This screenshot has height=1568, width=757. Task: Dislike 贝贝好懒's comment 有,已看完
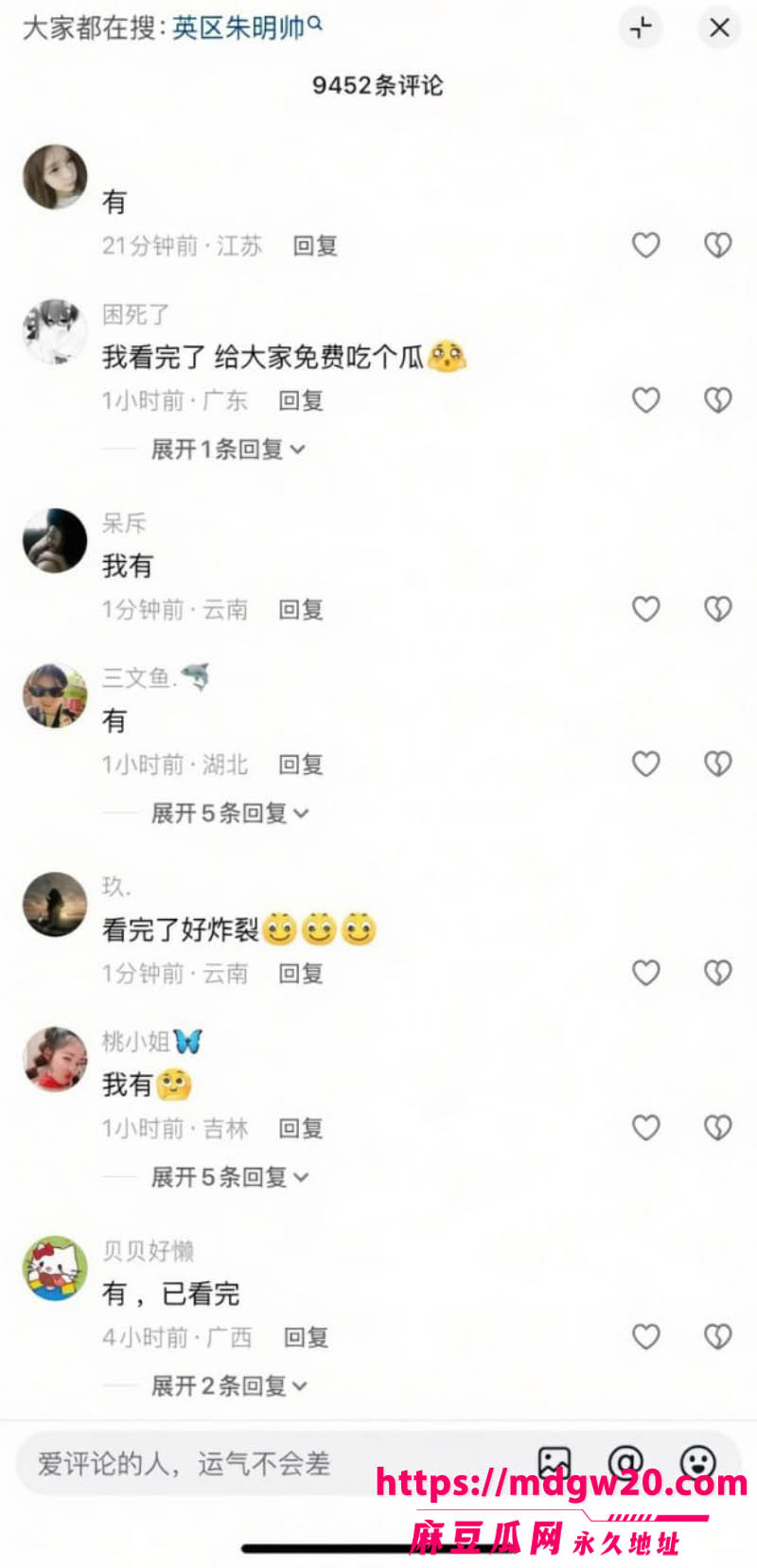[717, 1336]
